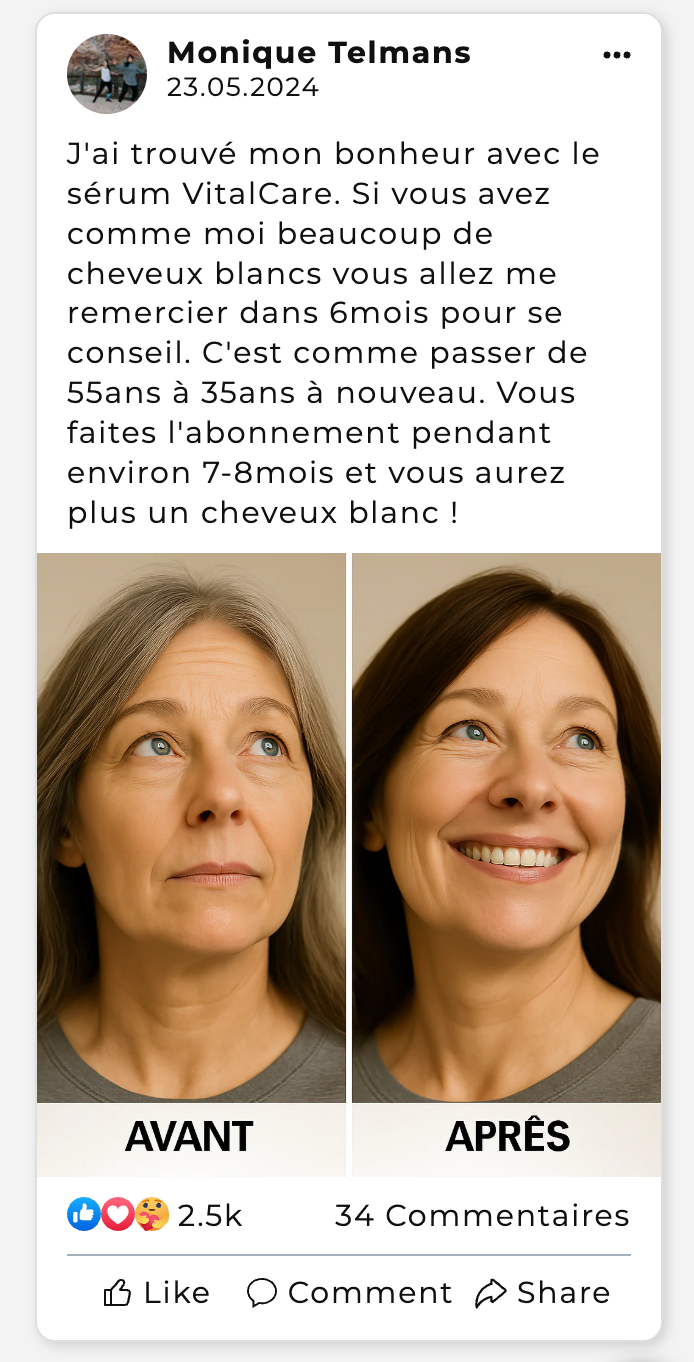The height and width of the screenshot is (1362, 694).
Task: Open the Avant/Après photo of the post
Action: coord(349,863)
